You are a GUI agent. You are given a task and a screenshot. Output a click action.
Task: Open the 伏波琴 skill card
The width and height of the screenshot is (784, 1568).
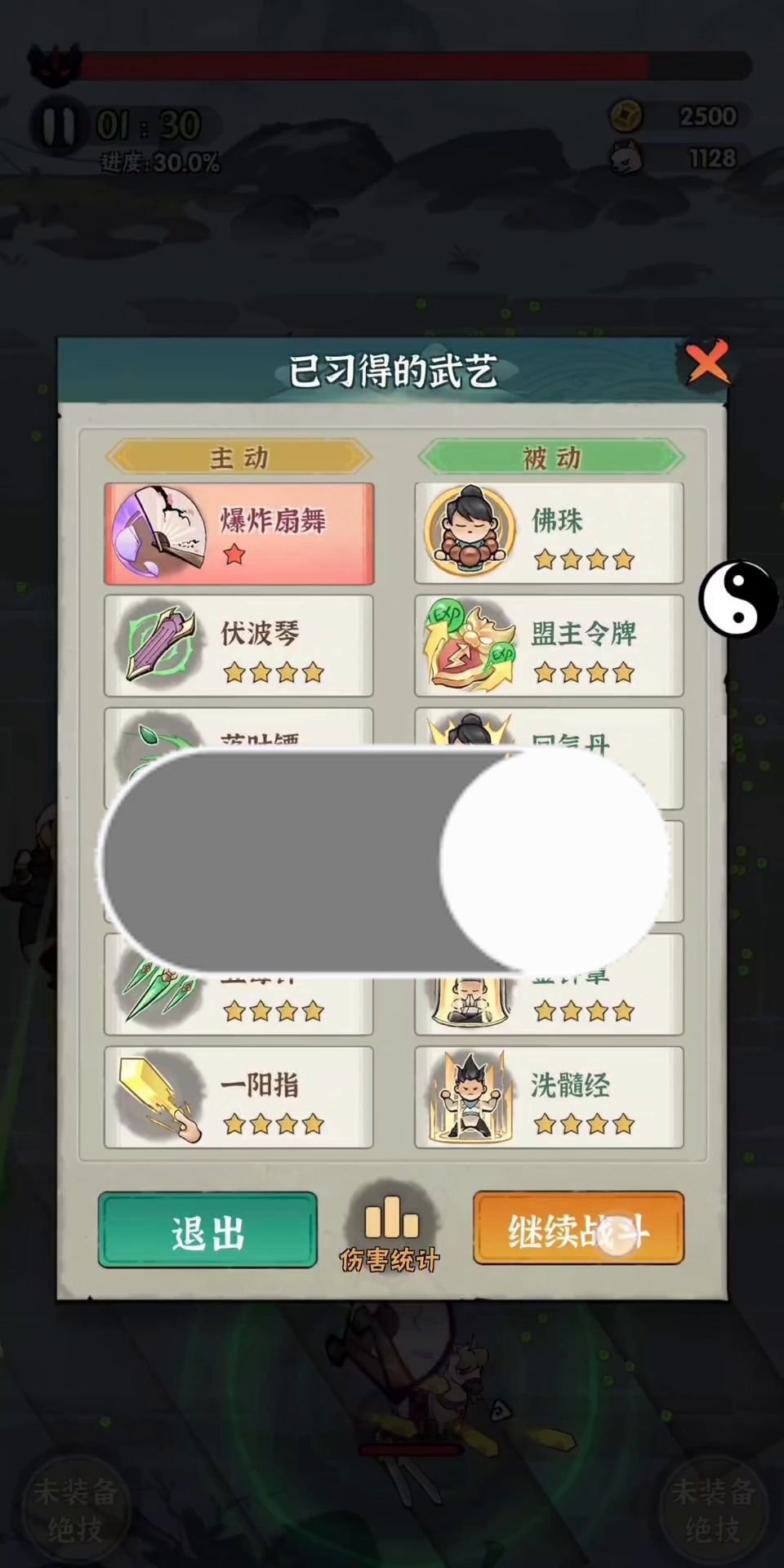tap(238, 647)
